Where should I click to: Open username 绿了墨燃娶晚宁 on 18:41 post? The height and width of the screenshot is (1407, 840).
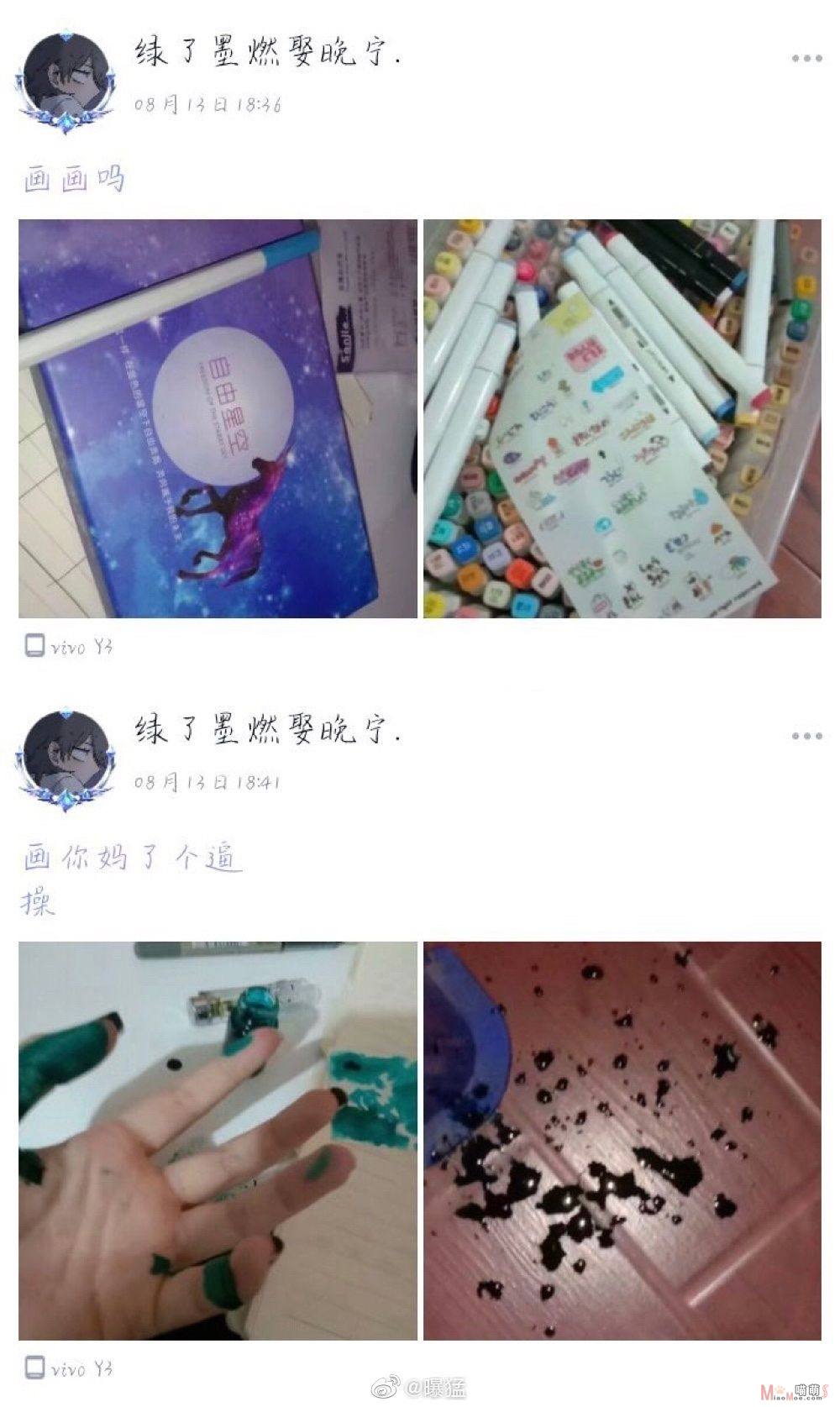click(x=267, y=729)
